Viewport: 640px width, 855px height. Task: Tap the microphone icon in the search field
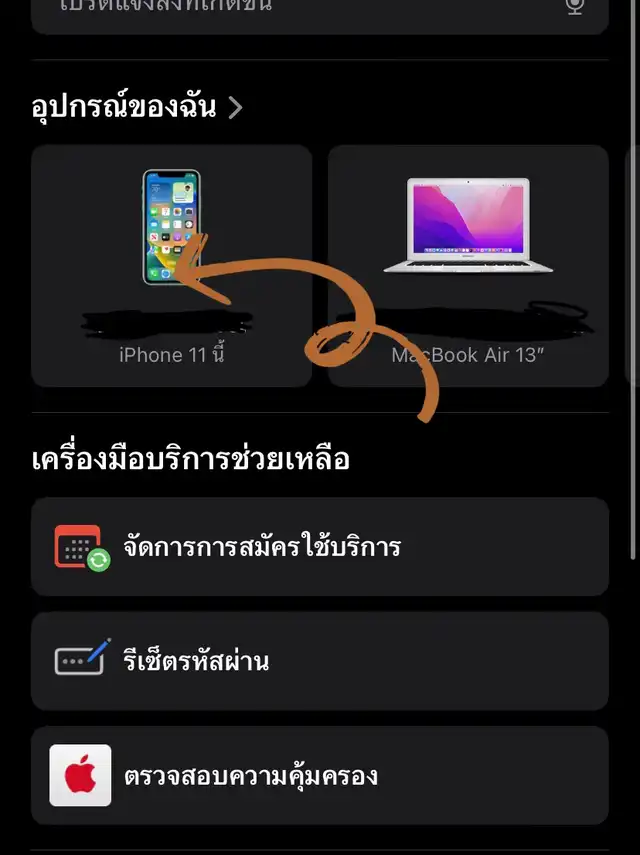pos(574,6)
